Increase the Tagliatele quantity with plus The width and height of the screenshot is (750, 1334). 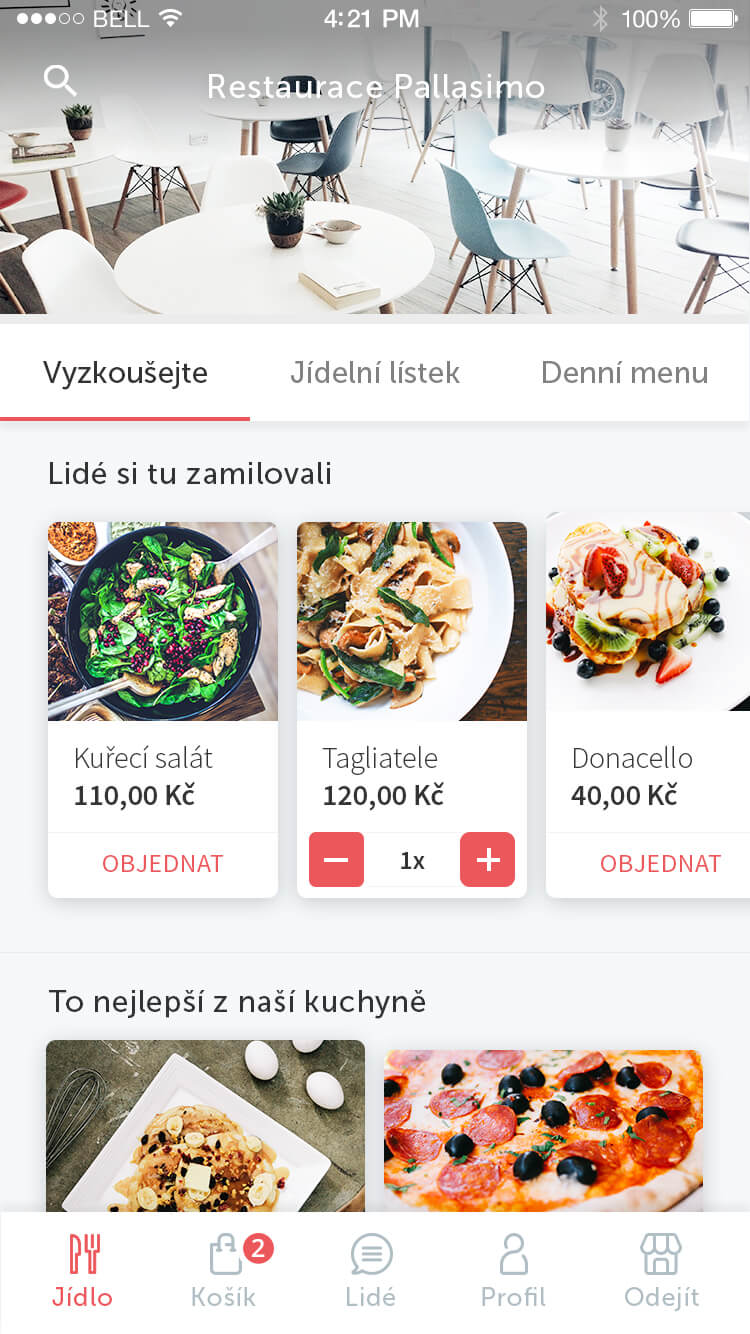(487, 860)
